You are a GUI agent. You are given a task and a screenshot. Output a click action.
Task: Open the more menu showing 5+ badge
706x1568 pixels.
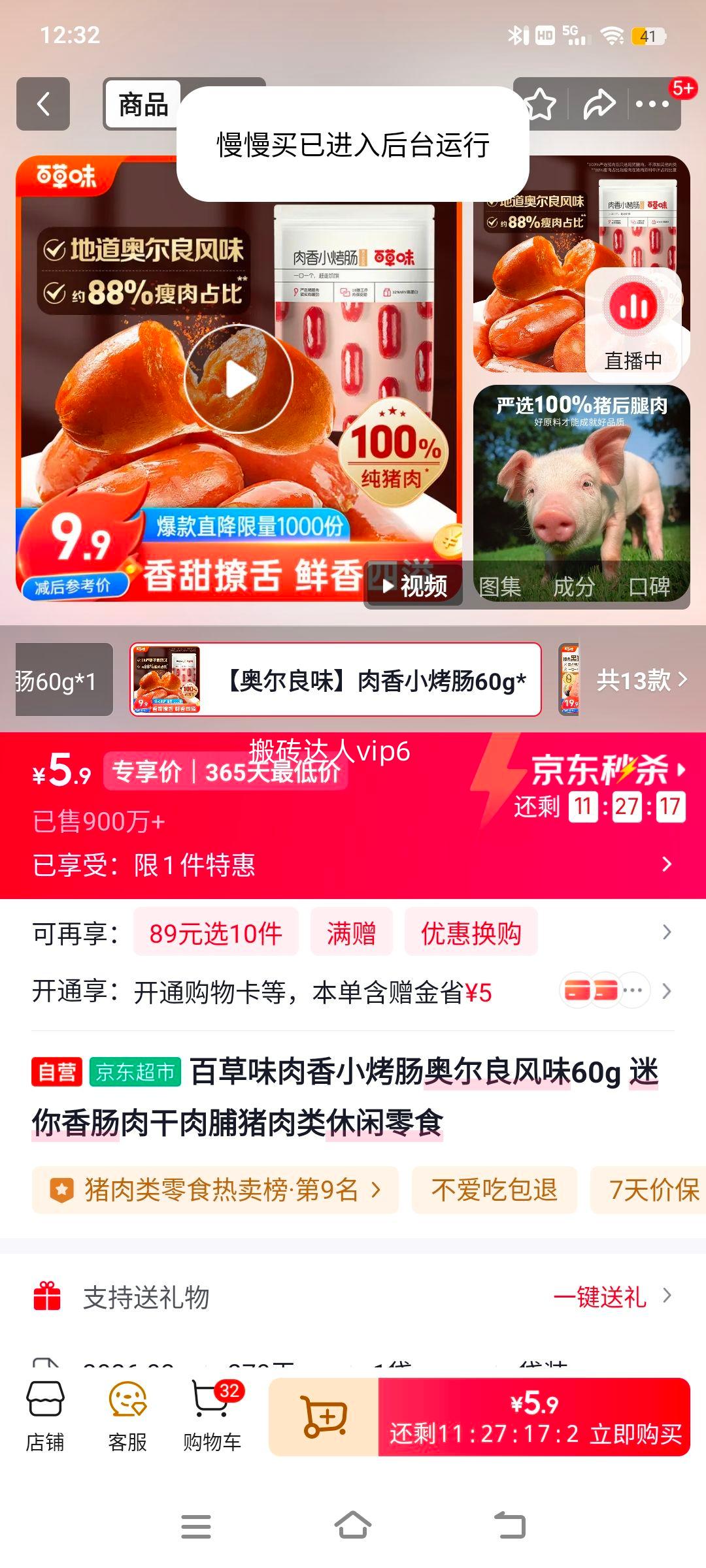coord(653,105)
